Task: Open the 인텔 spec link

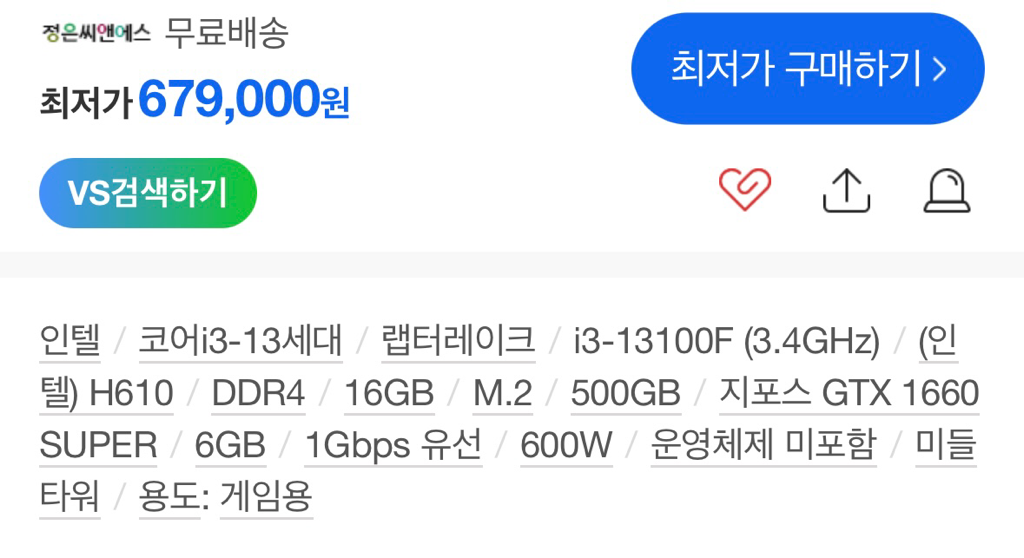Action: [x=70, y=342]
